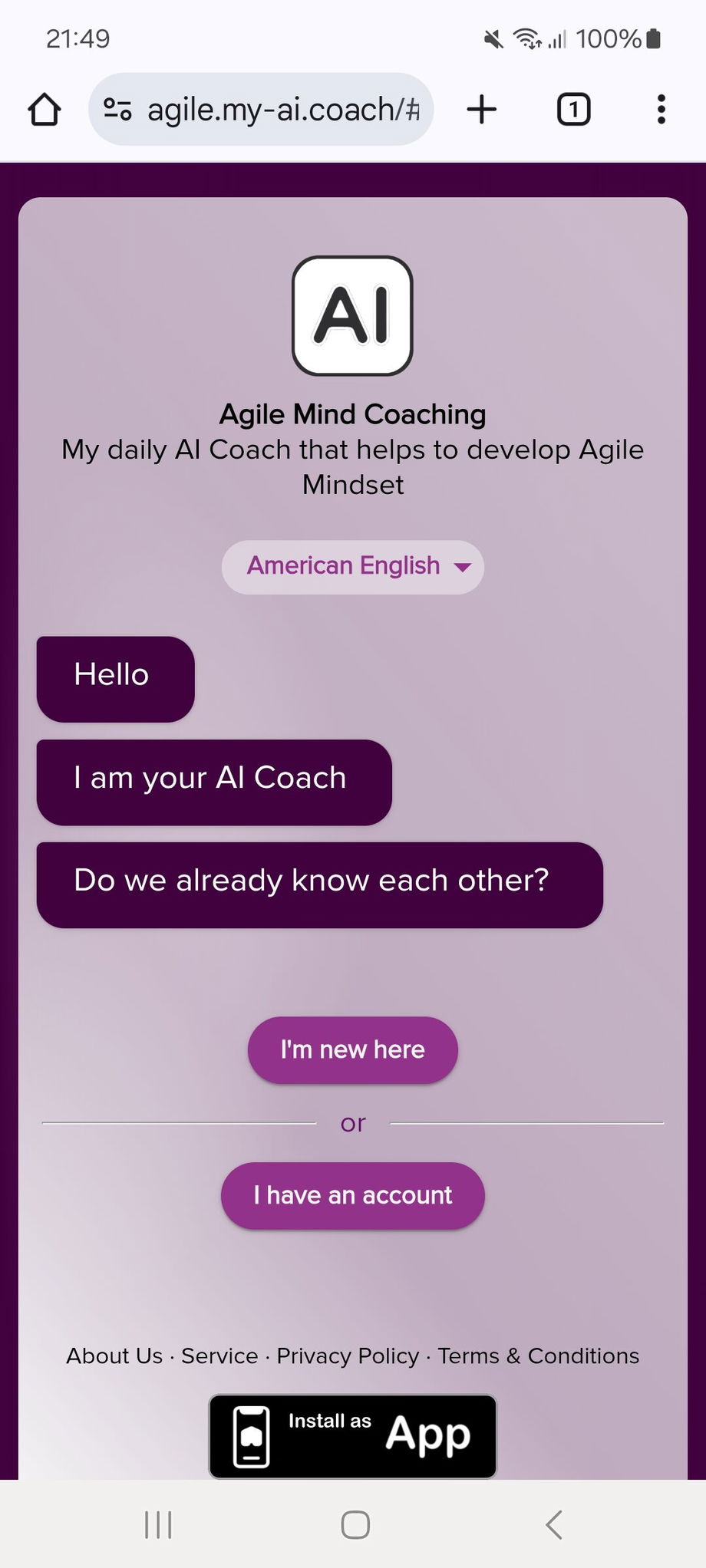
Task: Open the tab switcher
Action: [x=573, y=110]
